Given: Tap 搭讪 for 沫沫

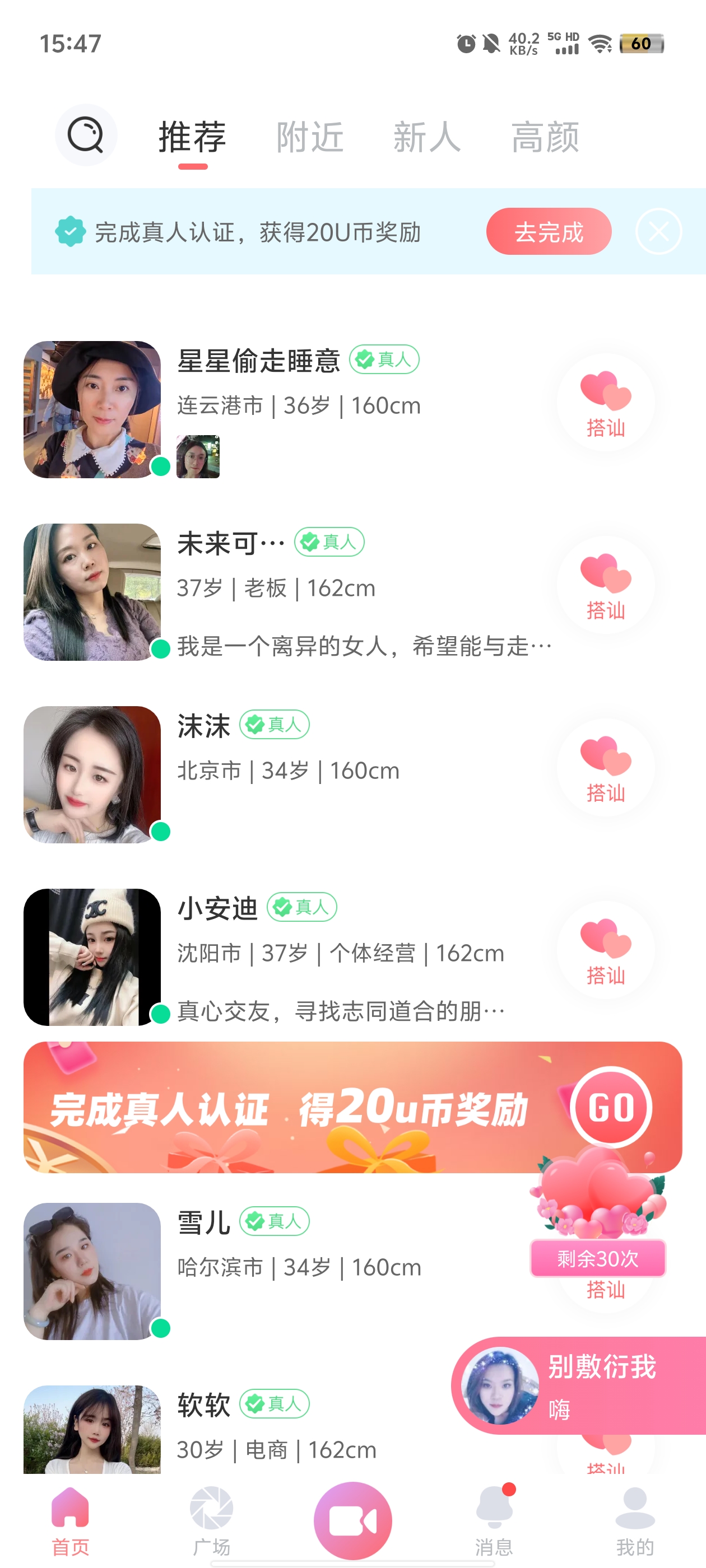Looking at the screenshot, I should (x=606, y=768).
